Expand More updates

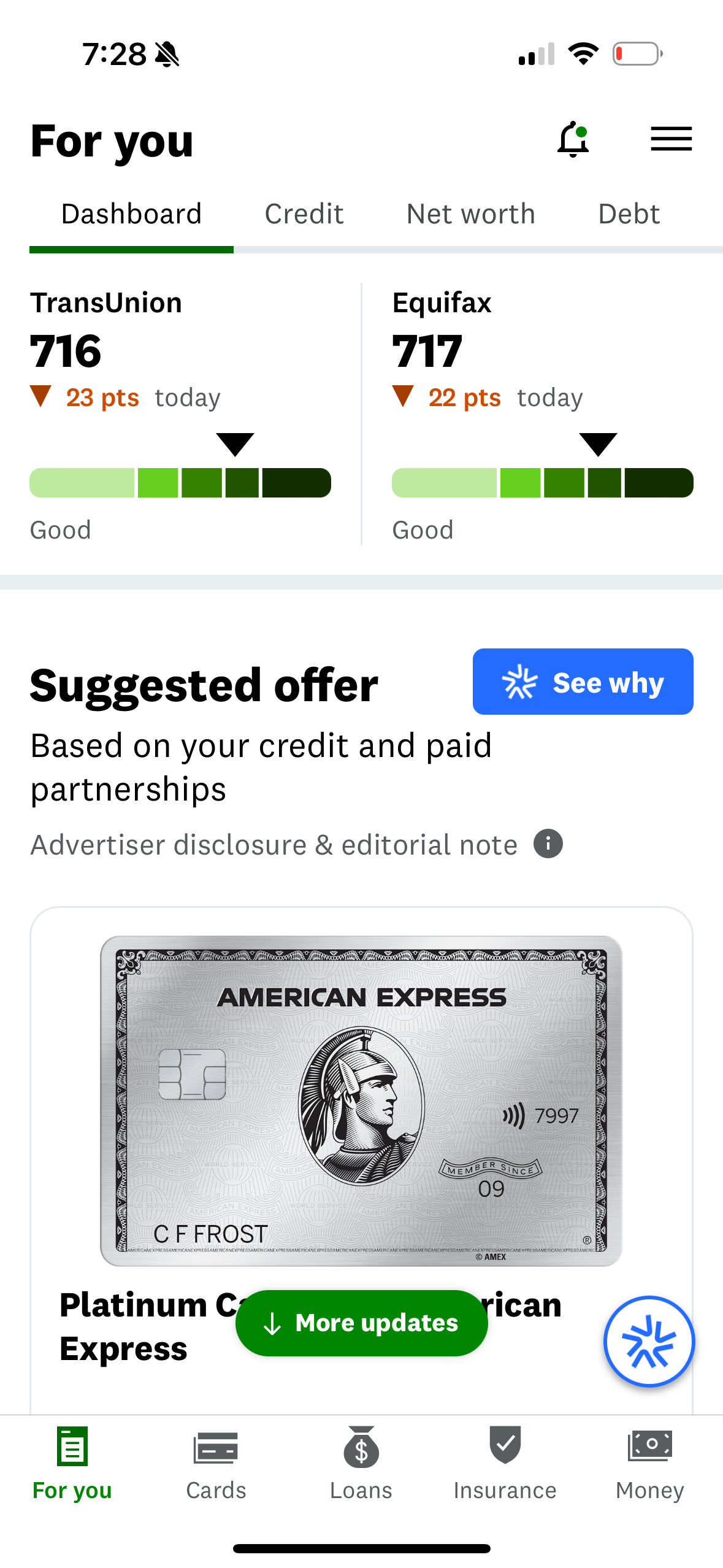click(x=361, y=1323)
